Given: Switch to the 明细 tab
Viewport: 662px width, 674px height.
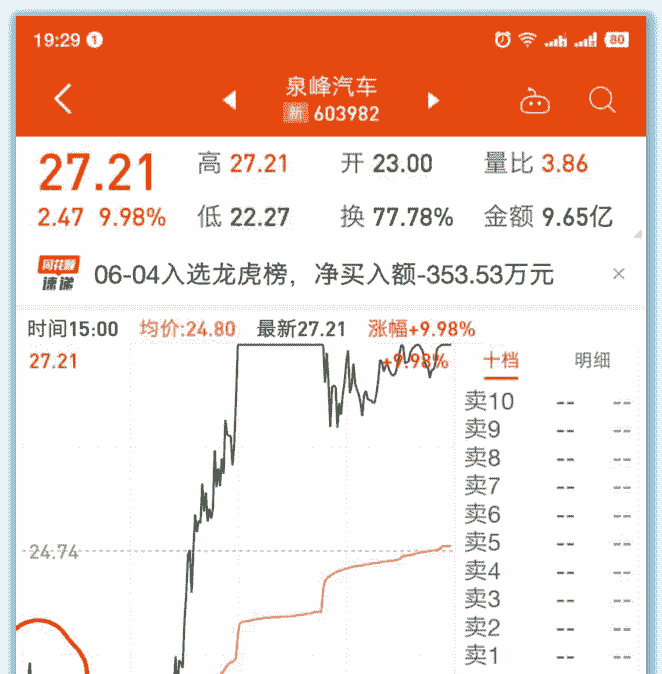Looking at the screenshot, I should coord(592,361).
